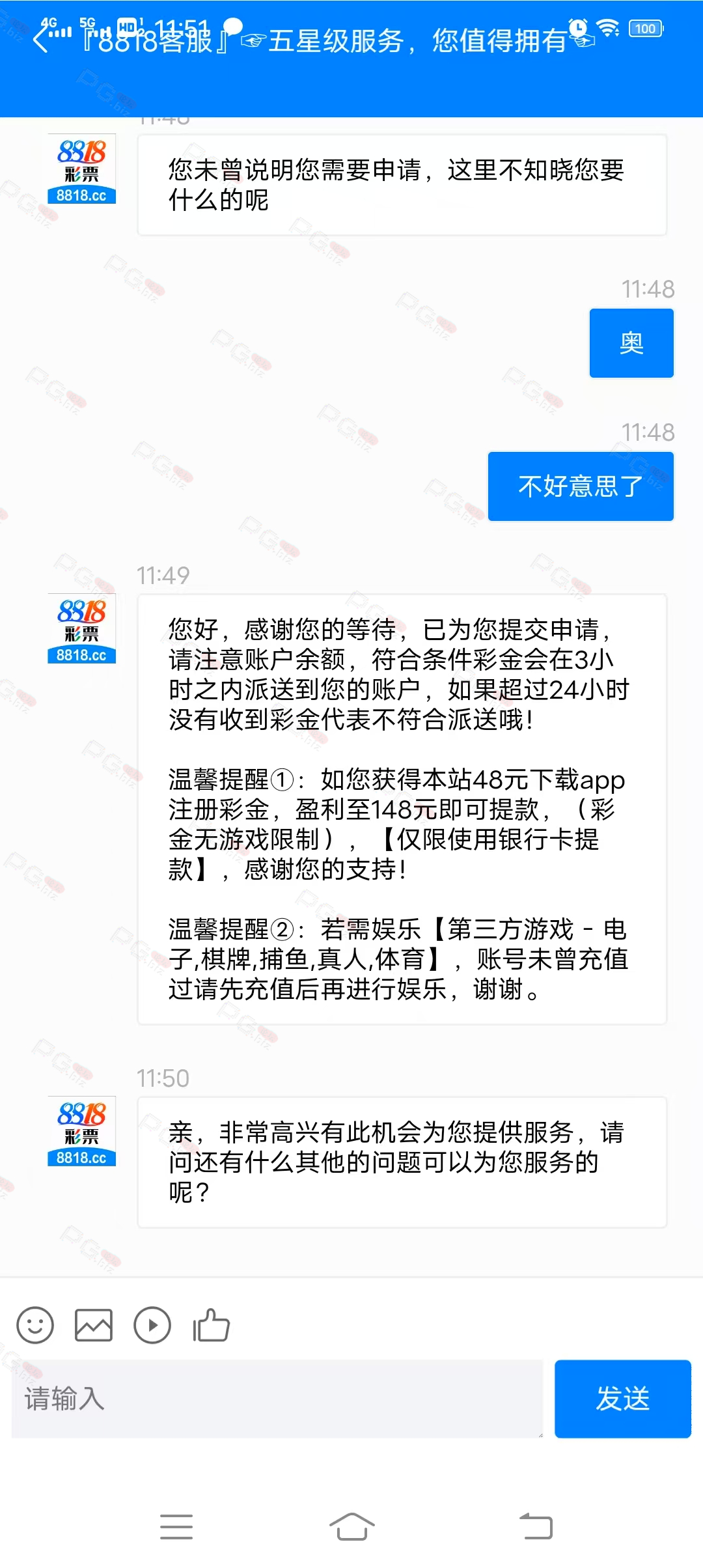Tap the system back button
This screenshot has width=703, height=1568.
coord(536,1527)
